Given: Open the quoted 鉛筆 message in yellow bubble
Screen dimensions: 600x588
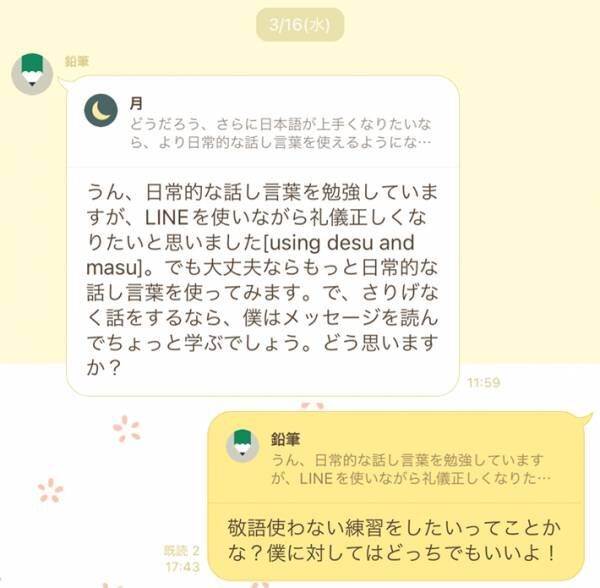Looking at the screenshot, I should [x=395, y=459].
